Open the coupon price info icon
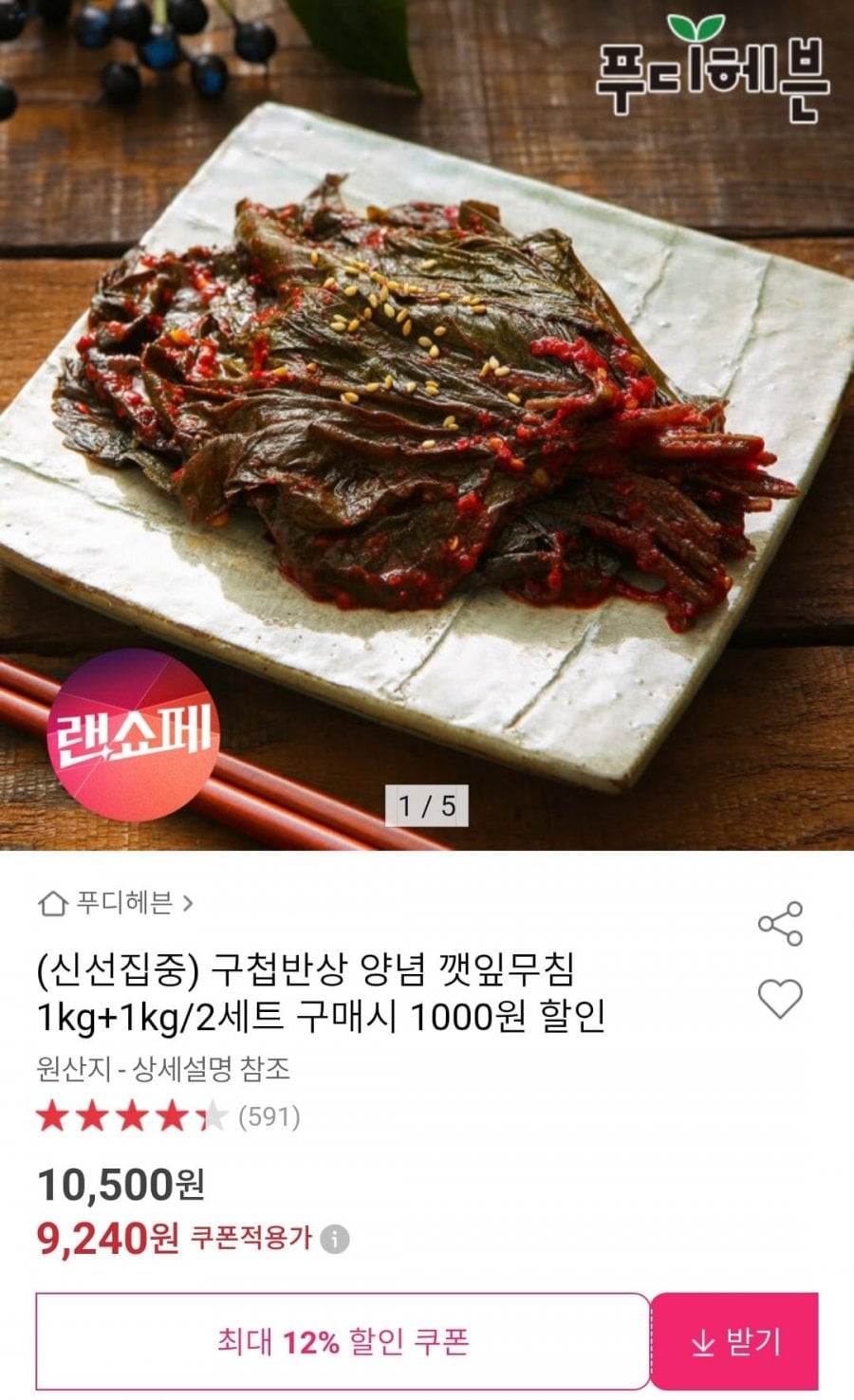 coord(334,1240)
